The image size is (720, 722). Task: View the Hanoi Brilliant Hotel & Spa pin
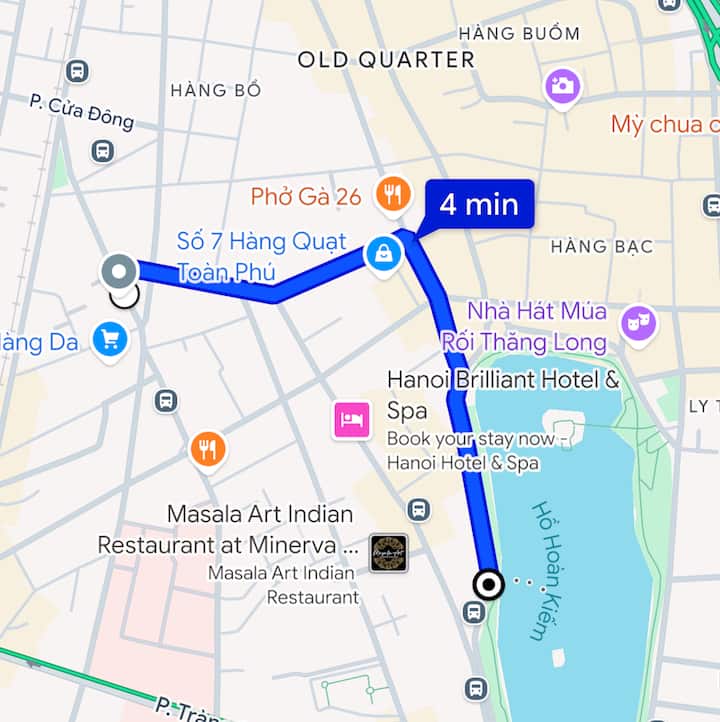point(352,419)
